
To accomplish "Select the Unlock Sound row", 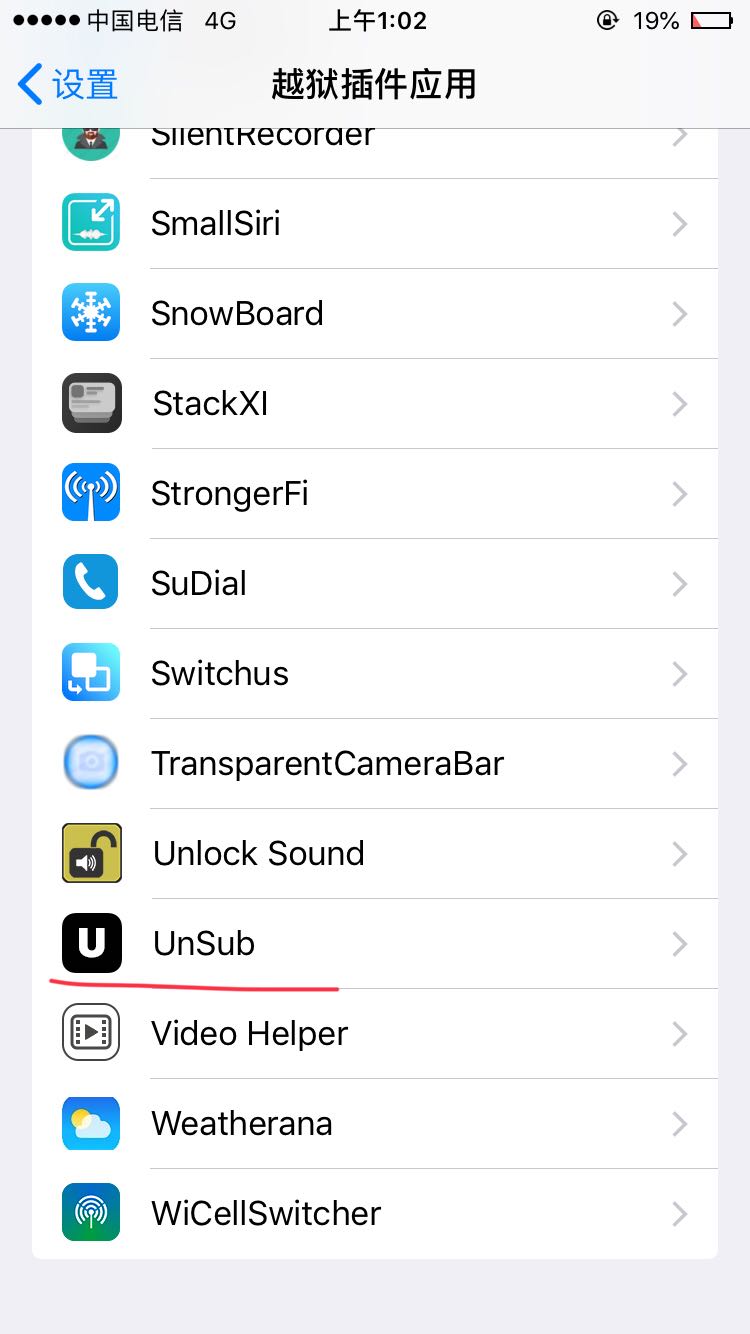I will [375, 854].
